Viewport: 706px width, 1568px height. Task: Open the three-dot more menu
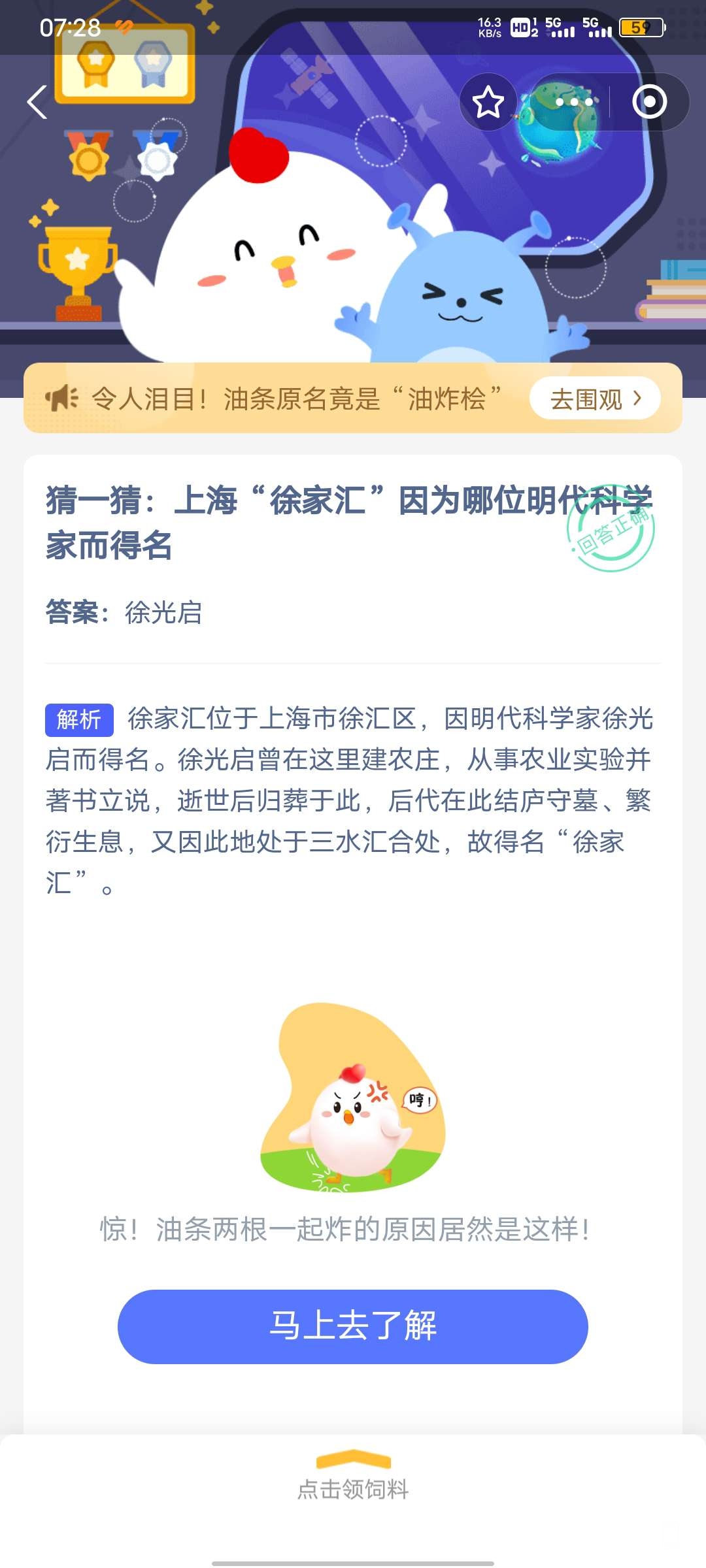tap(574, 102)
